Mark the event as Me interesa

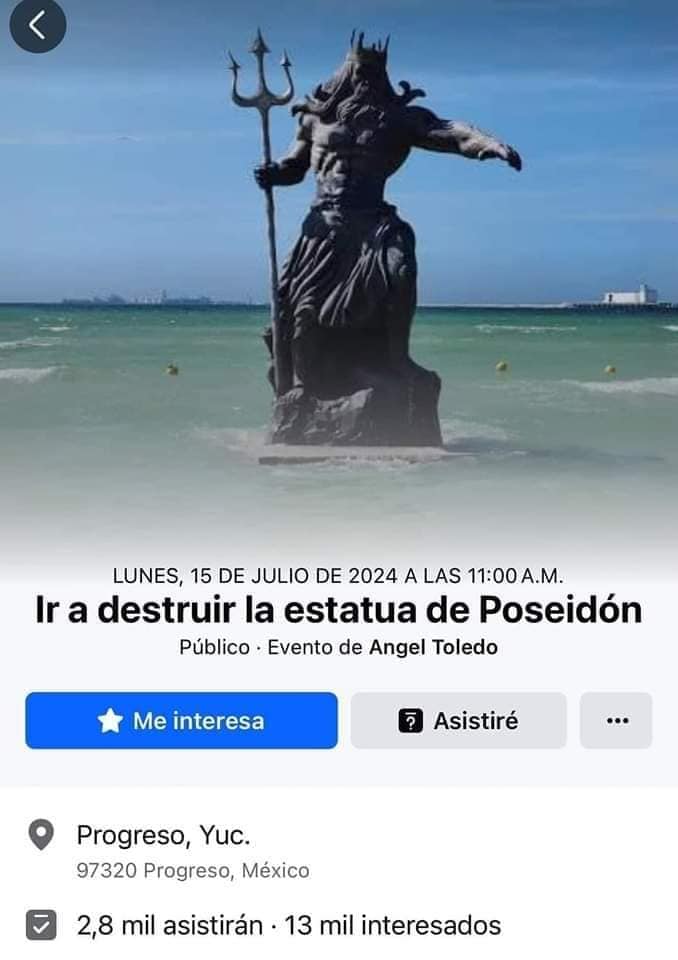click(181, 720)
